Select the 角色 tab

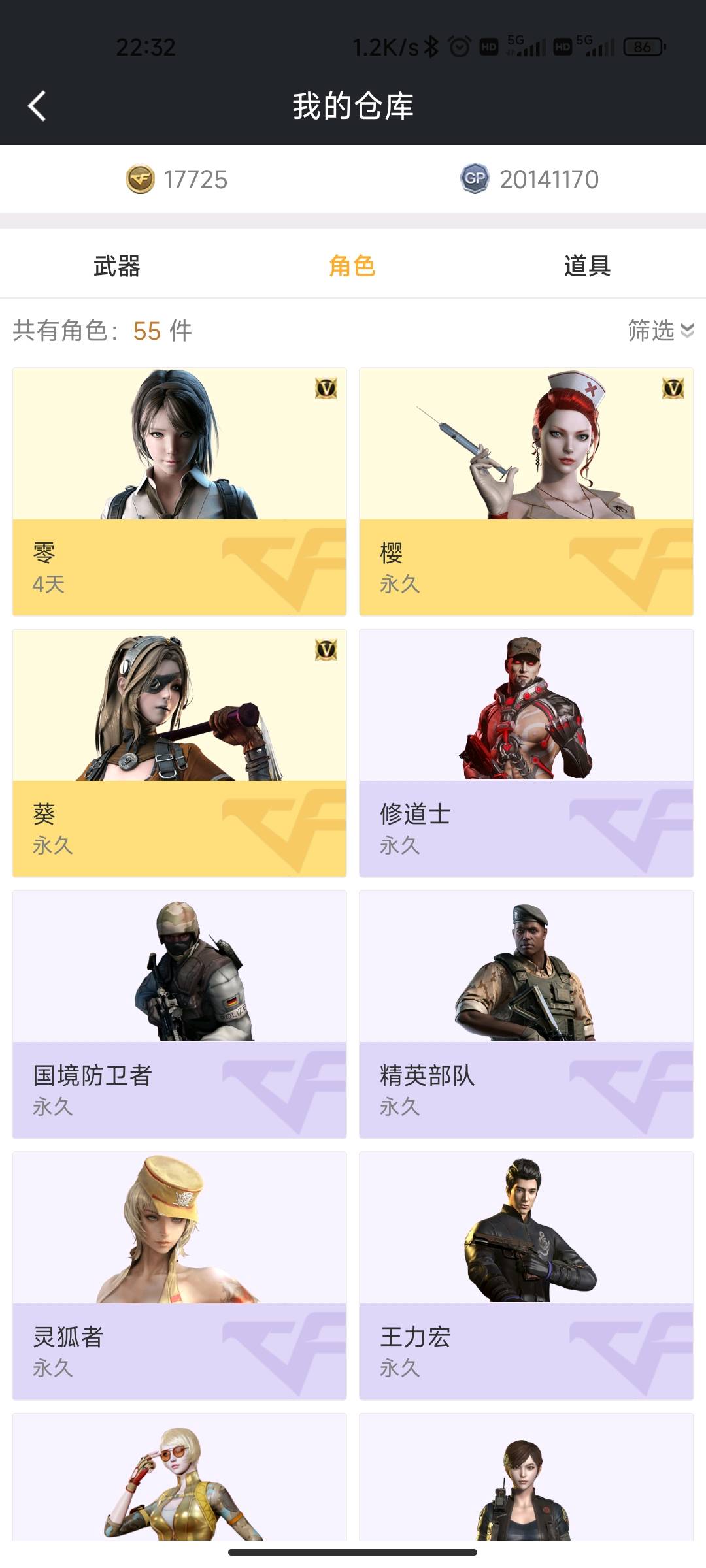(352, 266)
